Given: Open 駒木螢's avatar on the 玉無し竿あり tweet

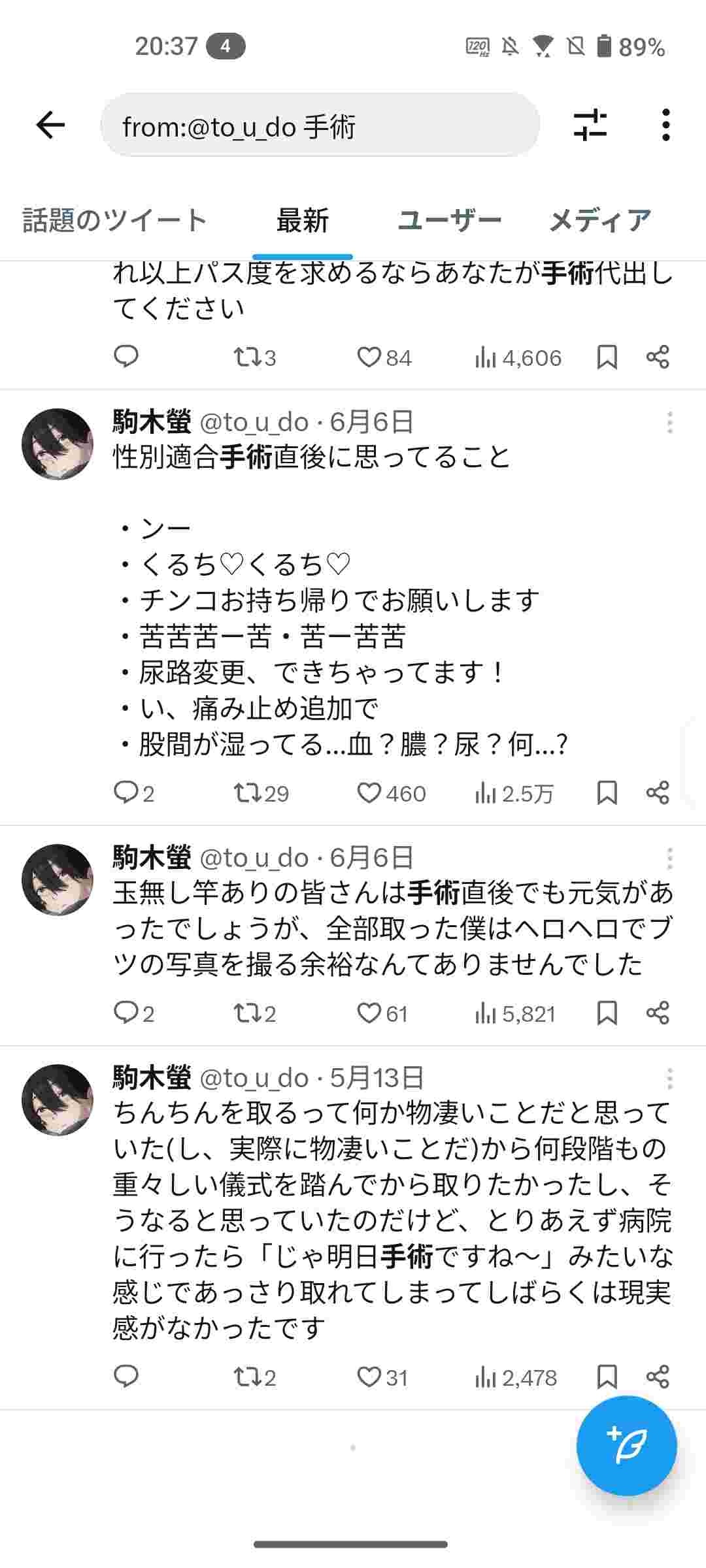Looking at the screenshot, I should (58, 879).
